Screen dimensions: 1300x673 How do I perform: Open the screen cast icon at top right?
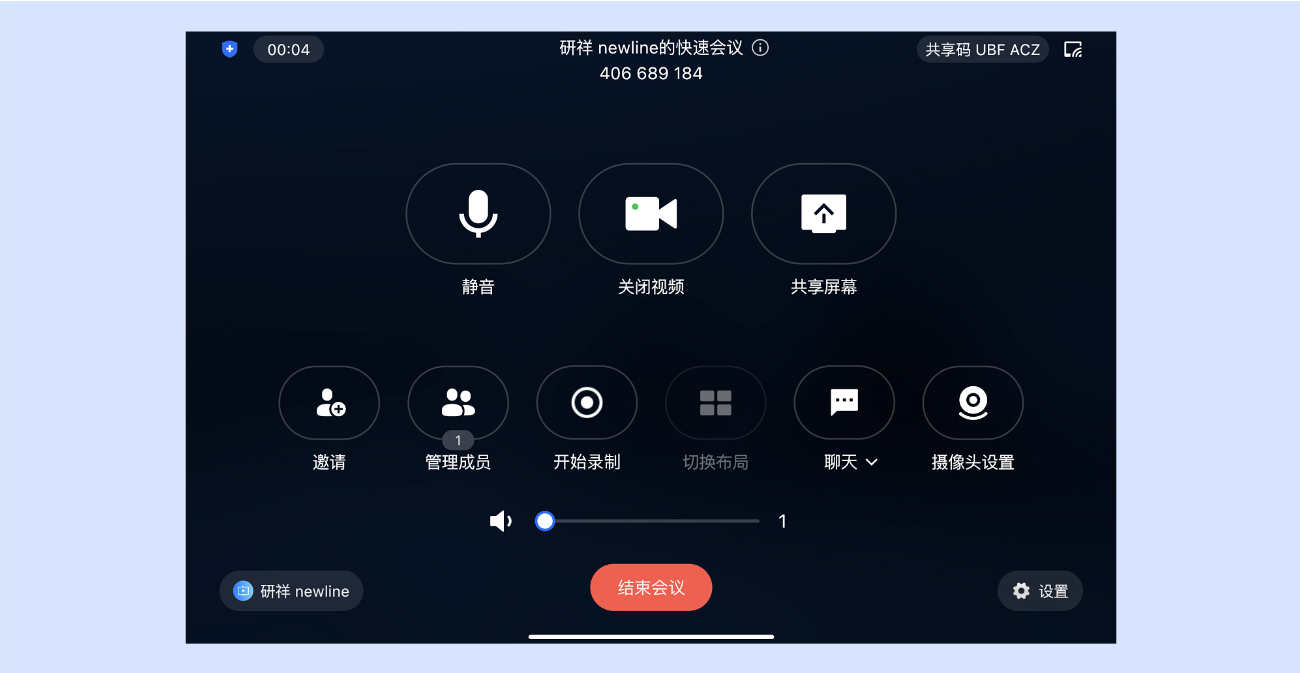tap(1073, 49)
